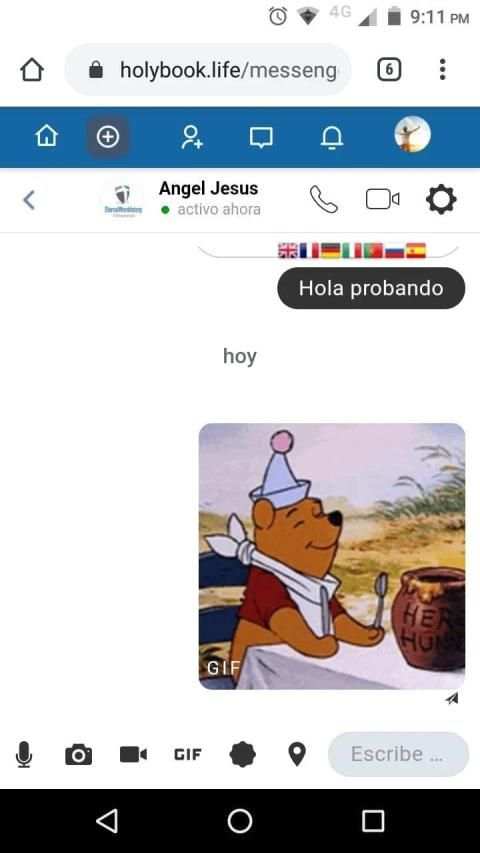The height and width of the screenshot is (853, 480).
Task: Open chat settings gear
Action: [441, 199]
